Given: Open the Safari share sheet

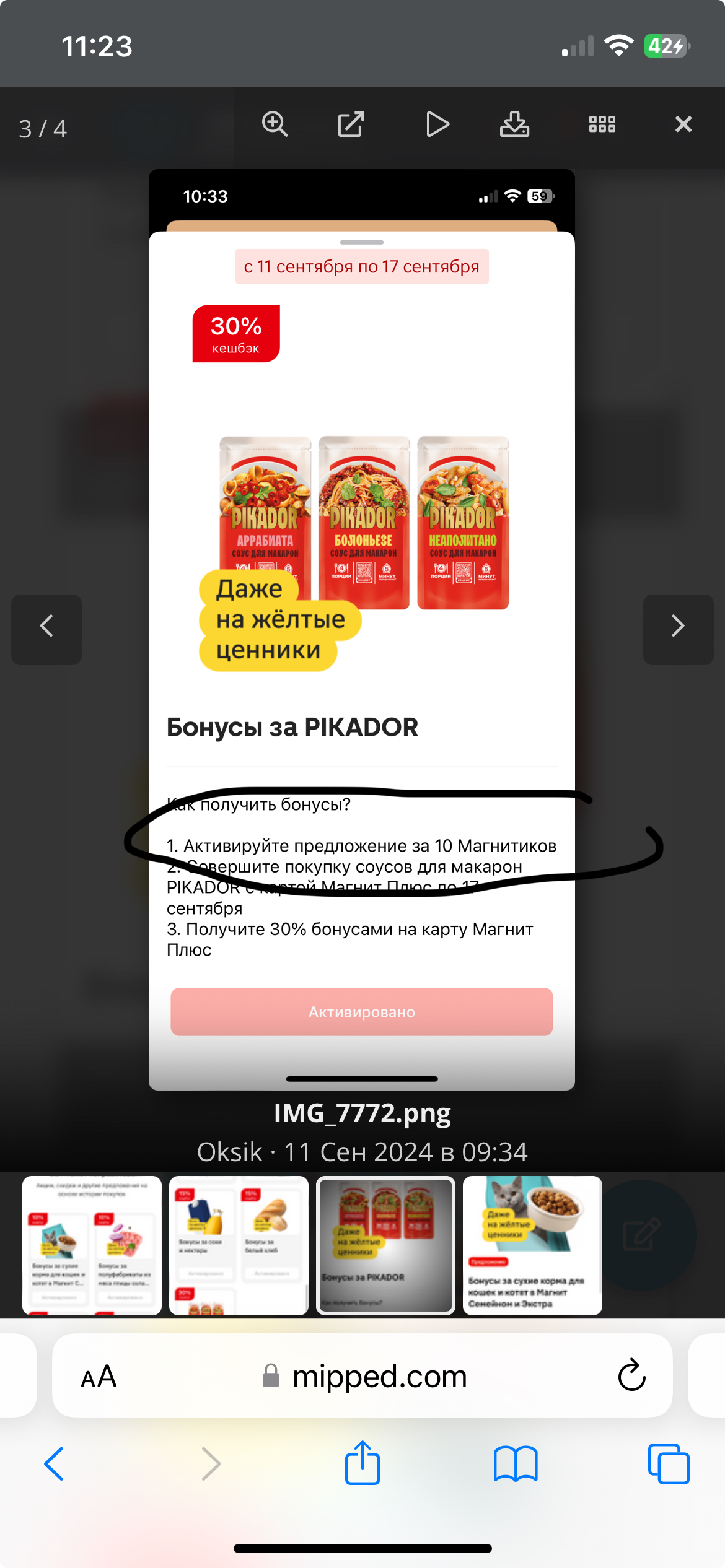Looking at the screenshot, I should 362,1462.
